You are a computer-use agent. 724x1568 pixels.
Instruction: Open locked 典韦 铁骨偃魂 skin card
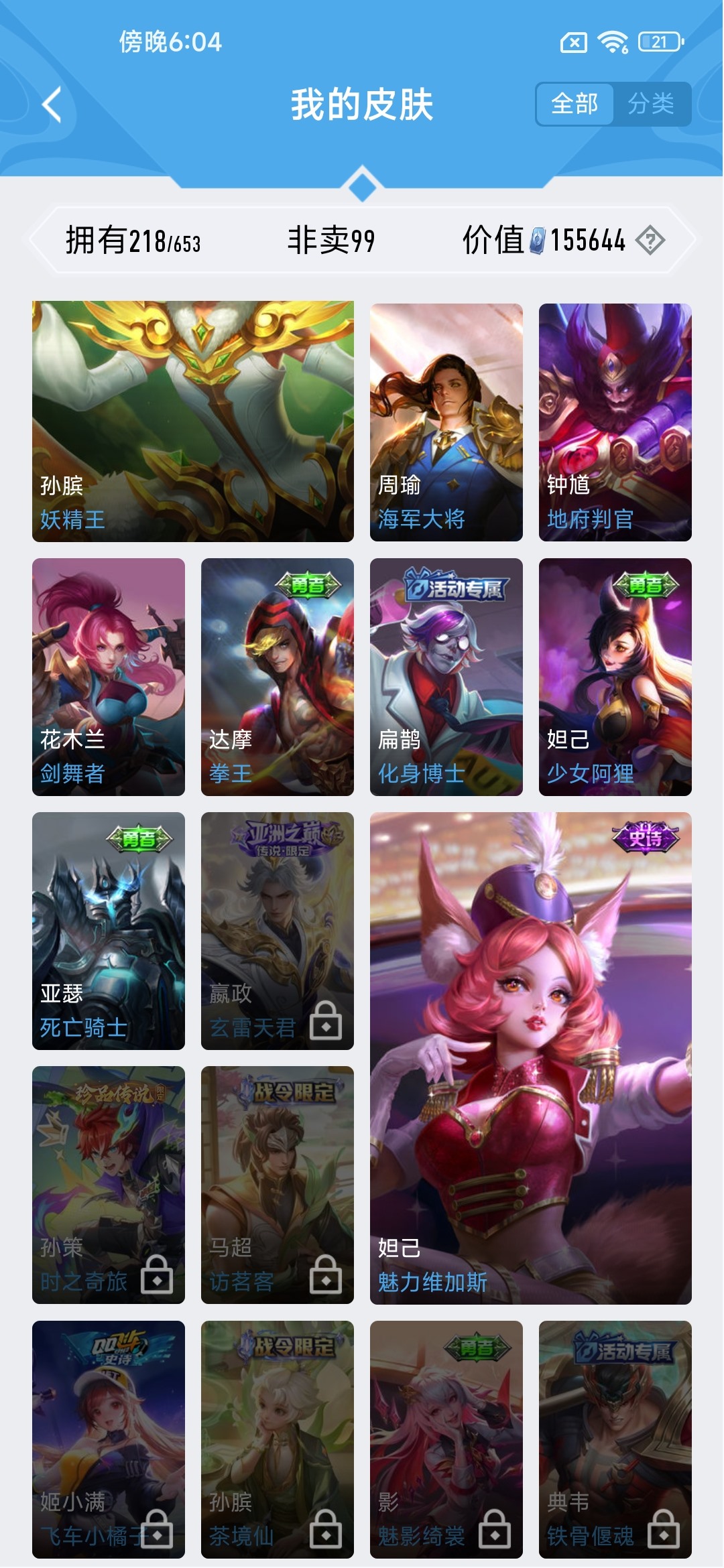615,1439
